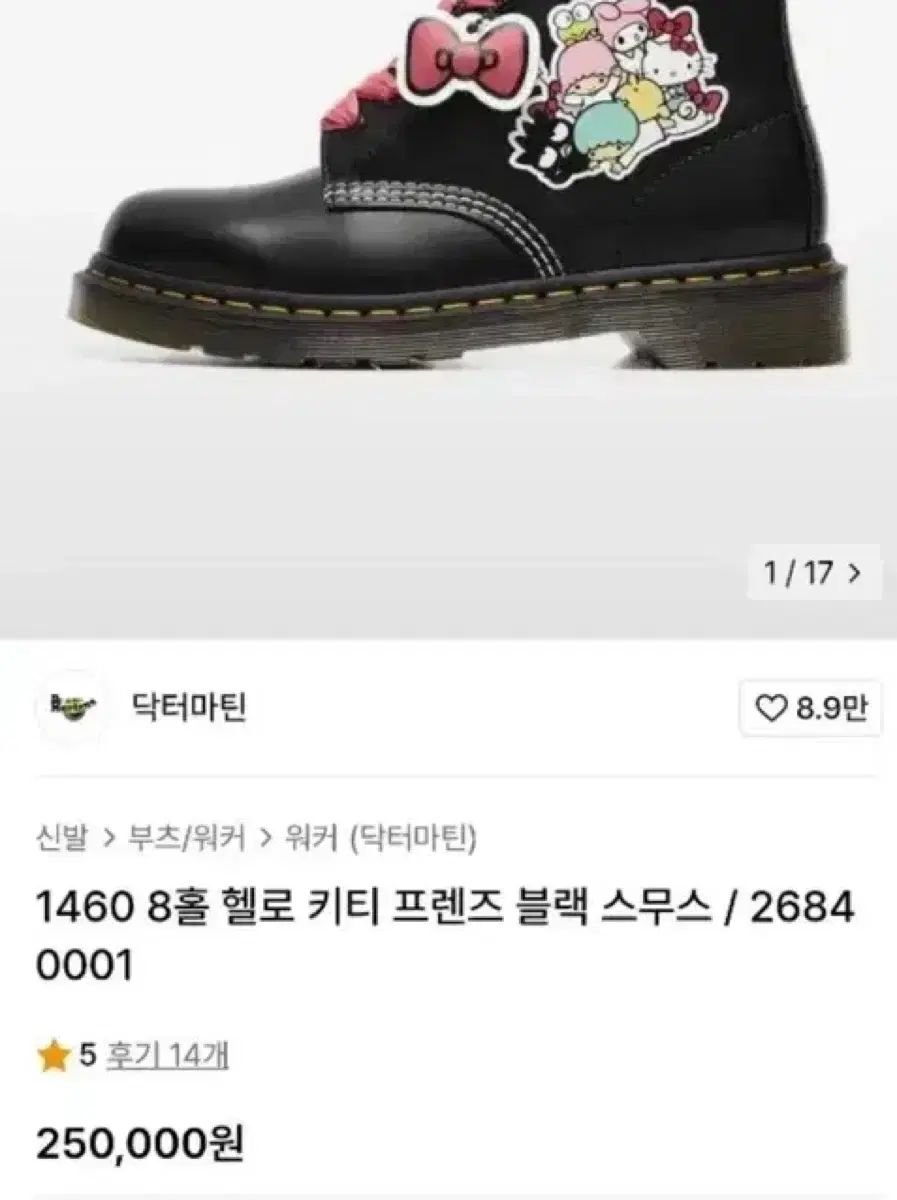Click the 닥터마틴 brand name text

click(x=184, y=708)
